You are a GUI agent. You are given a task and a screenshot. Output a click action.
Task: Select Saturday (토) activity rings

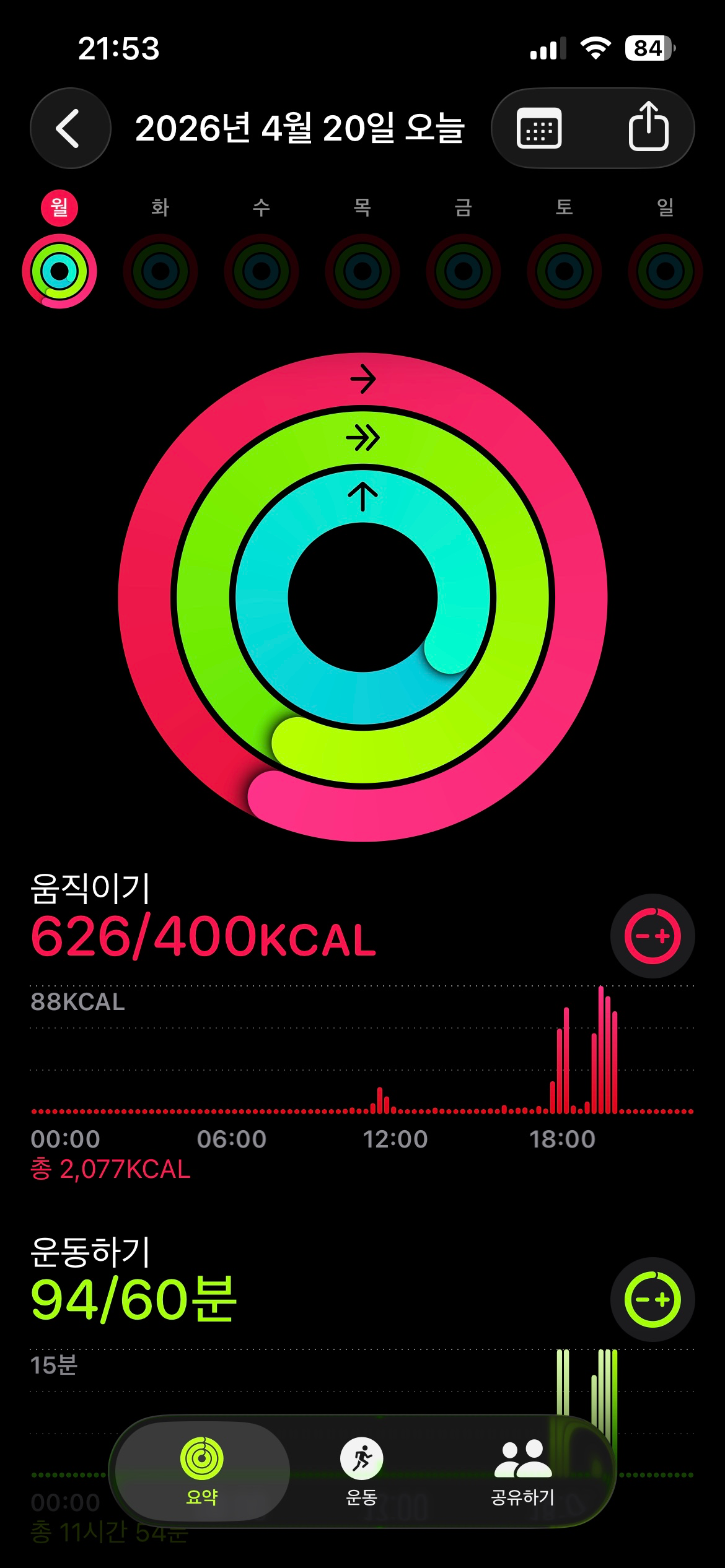(x=565, y=271)
